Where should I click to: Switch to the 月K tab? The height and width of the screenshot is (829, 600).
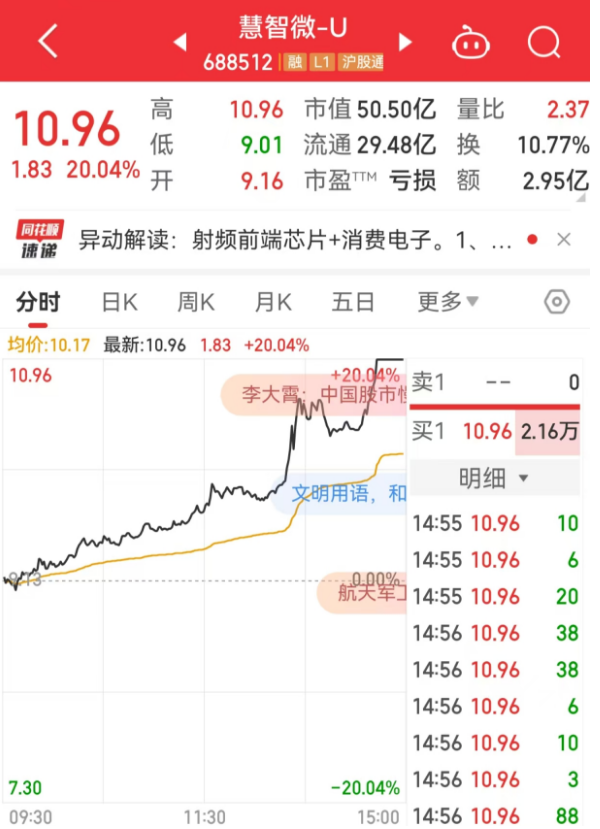273,302
